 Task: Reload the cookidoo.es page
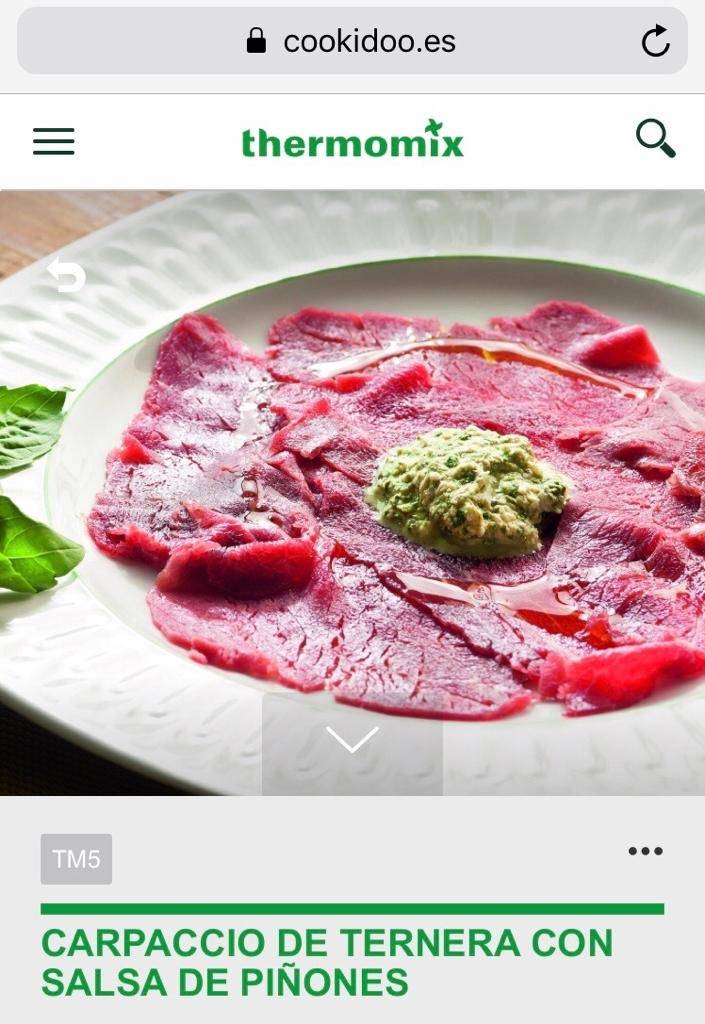[x=655, y=41]
